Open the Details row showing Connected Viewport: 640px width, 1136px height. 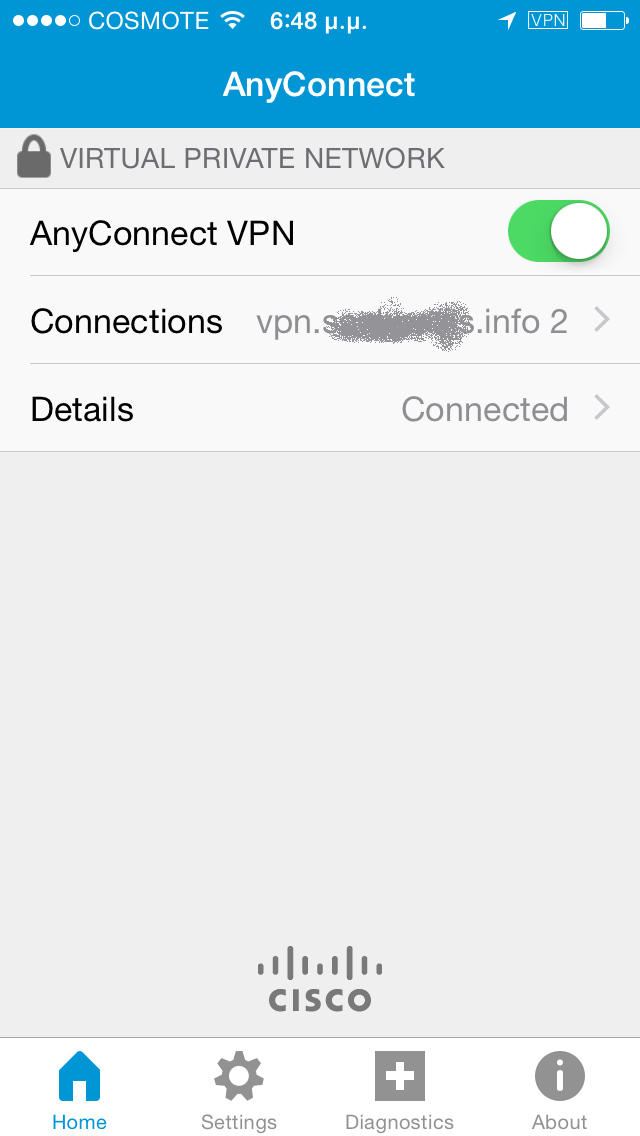click(x=320, y=409)
